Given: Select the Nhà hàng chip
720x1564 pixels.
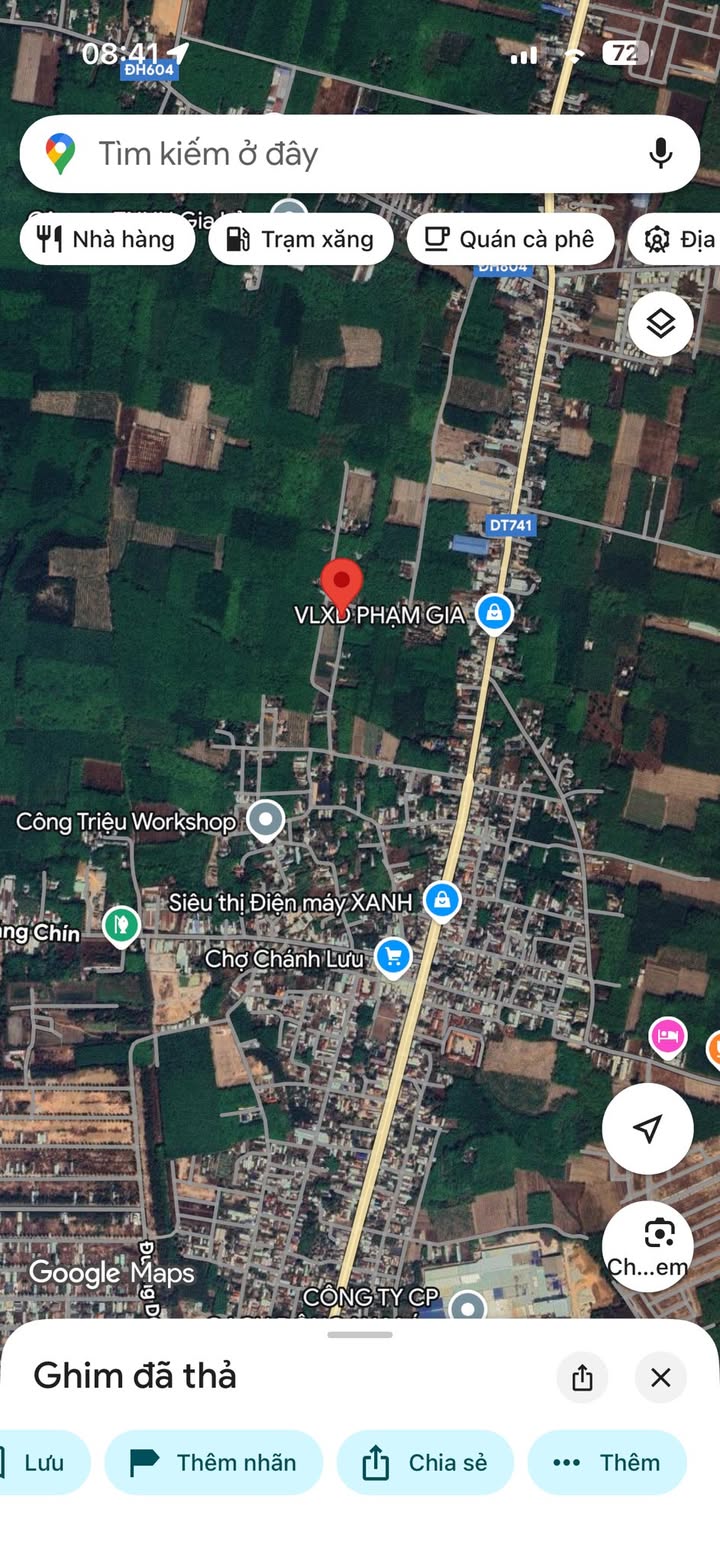Looking at the screenshot, I should point(107,239).
